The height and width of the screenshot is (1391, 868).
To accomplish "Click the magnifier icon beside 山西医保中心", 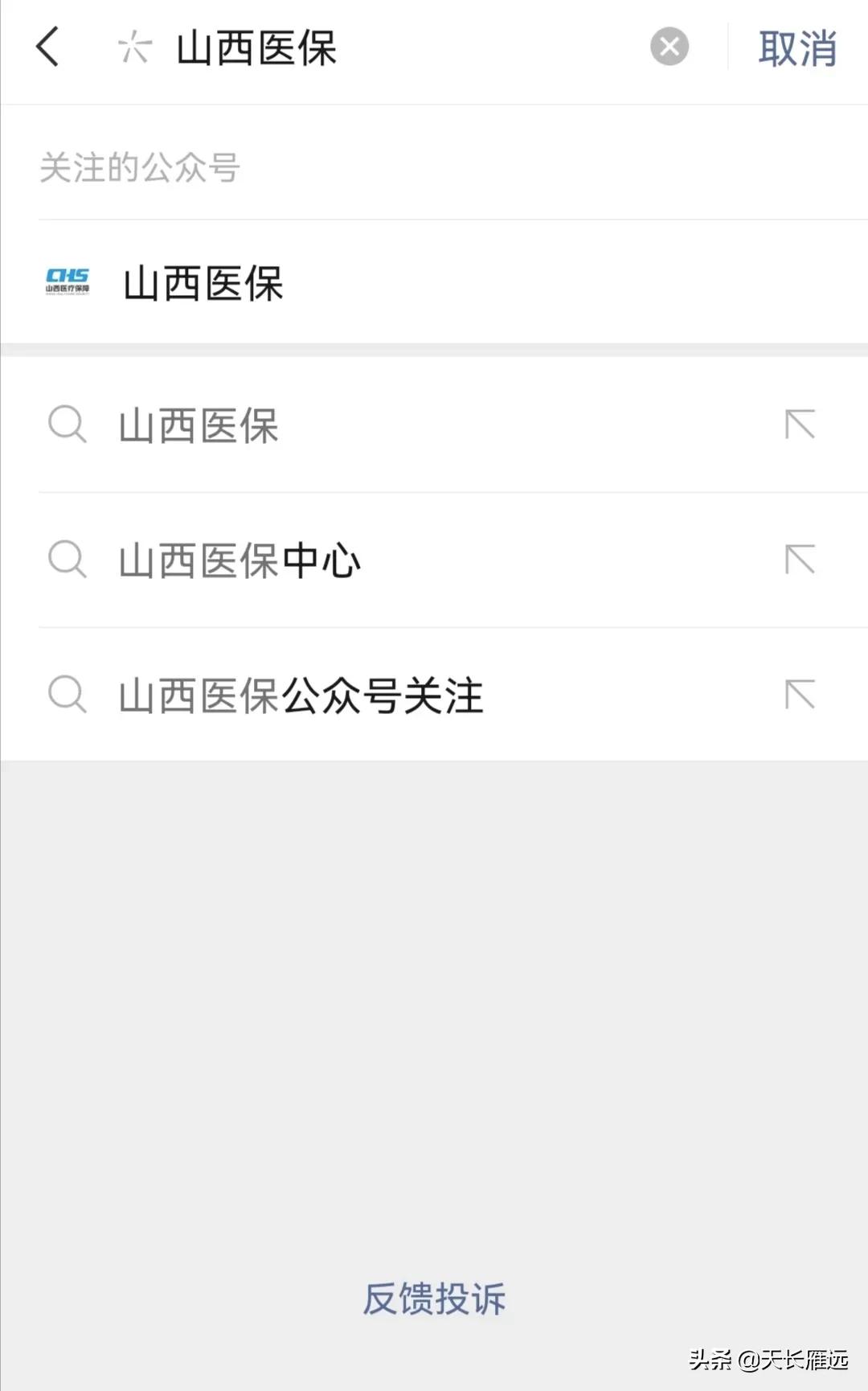I will pos(68,560).
